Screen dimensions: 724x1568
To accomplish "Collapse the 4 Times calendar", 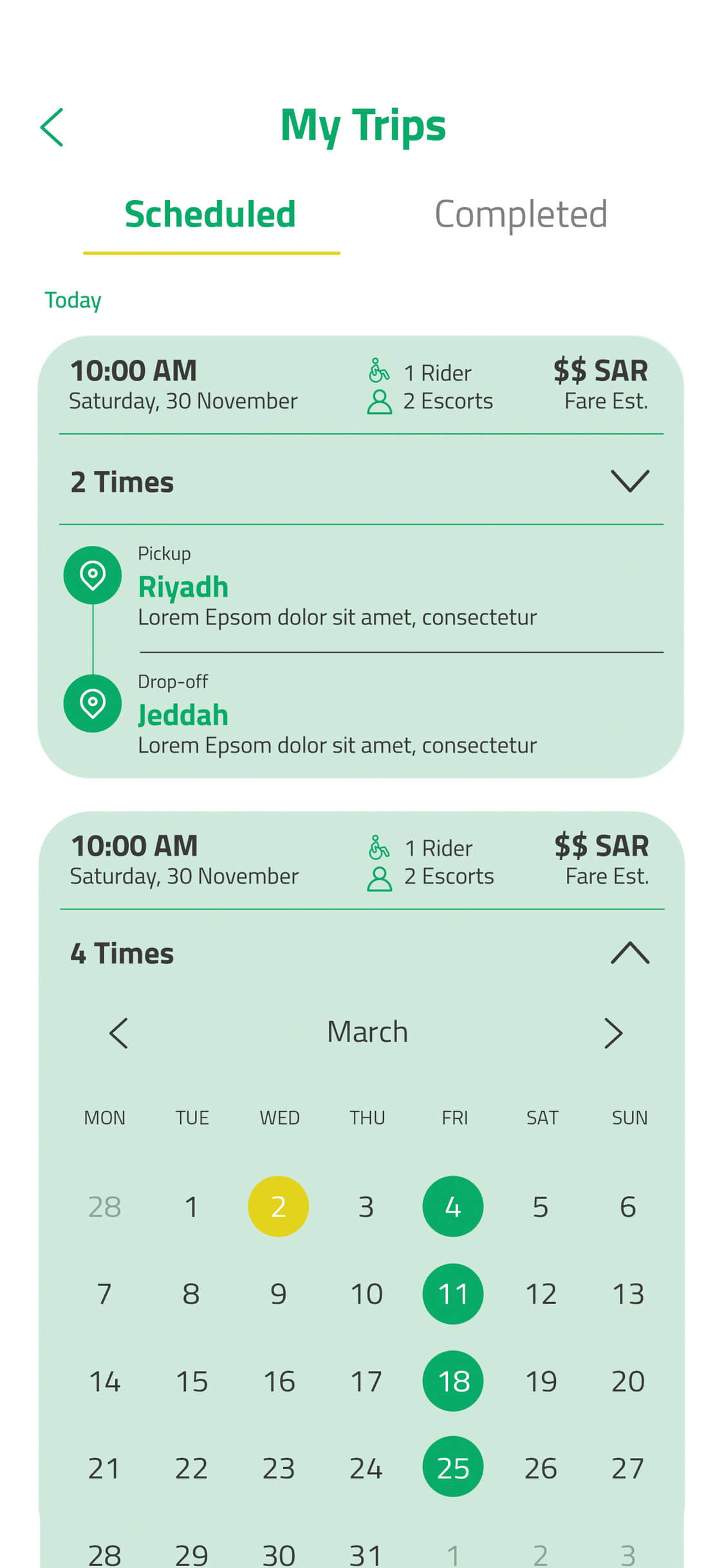I will [629, 953].
